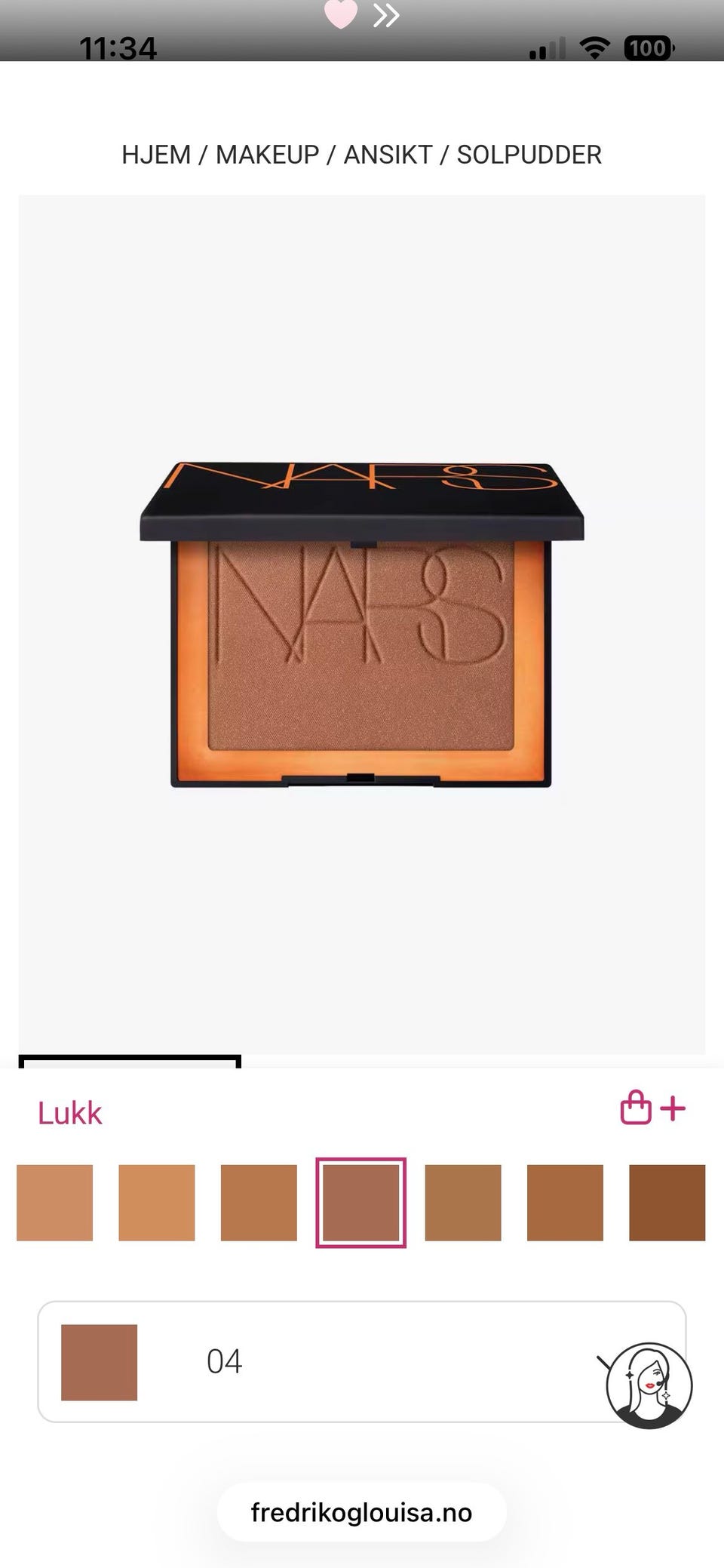Select the fifth shade swatch
Image resolution: width=724 pixels, height=1568 pixels.
[463, 1203]
